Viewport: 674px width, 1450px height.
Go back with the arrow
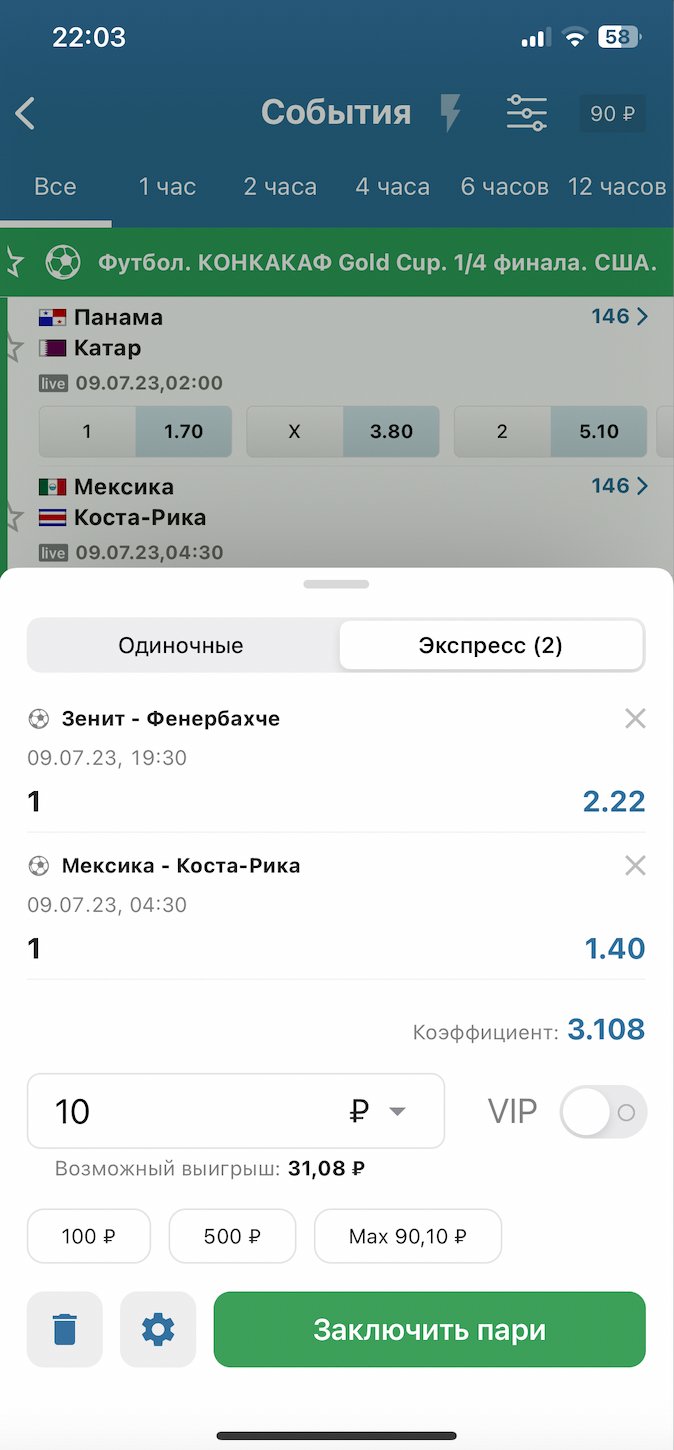tap(25, 113)
